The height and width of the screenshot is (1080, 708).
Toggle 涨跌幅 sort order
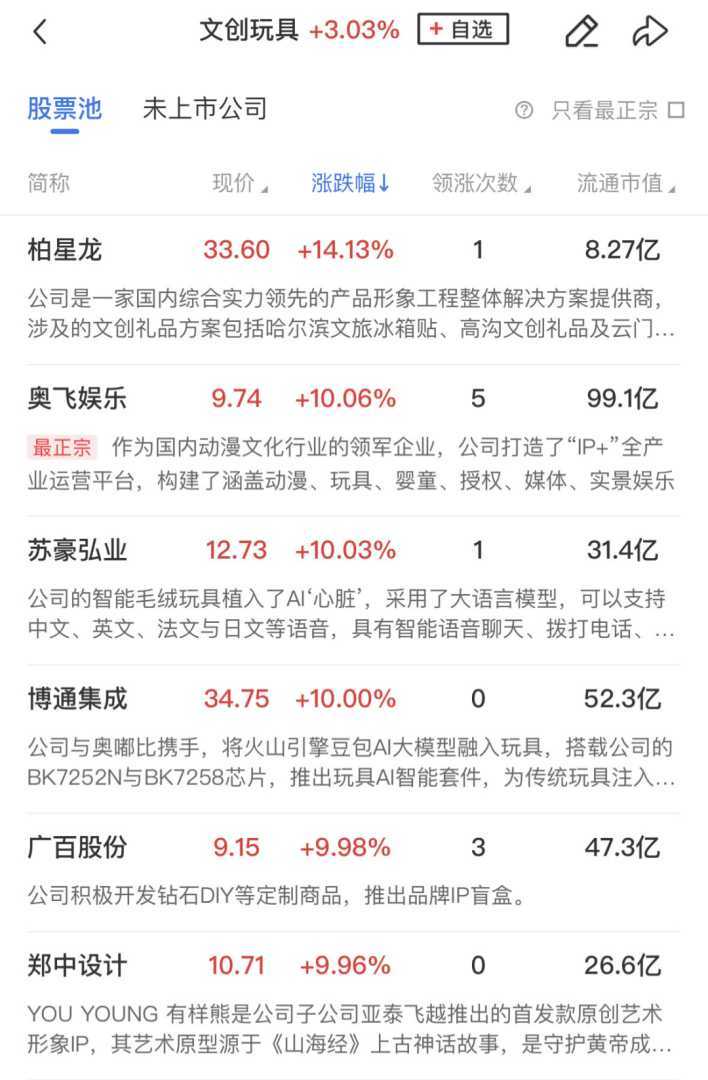[350, 183]
